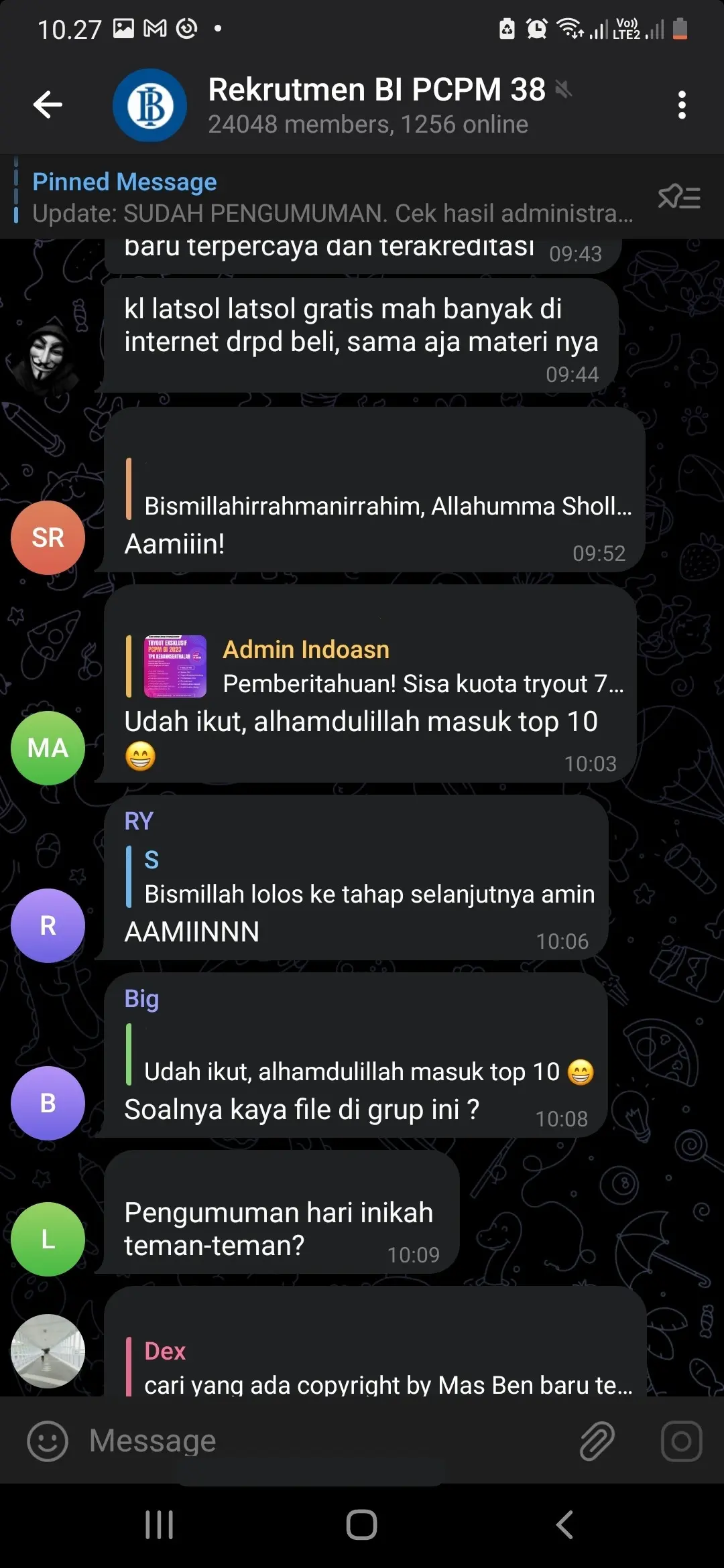Open the SR avatar profile

click(48, 537)
